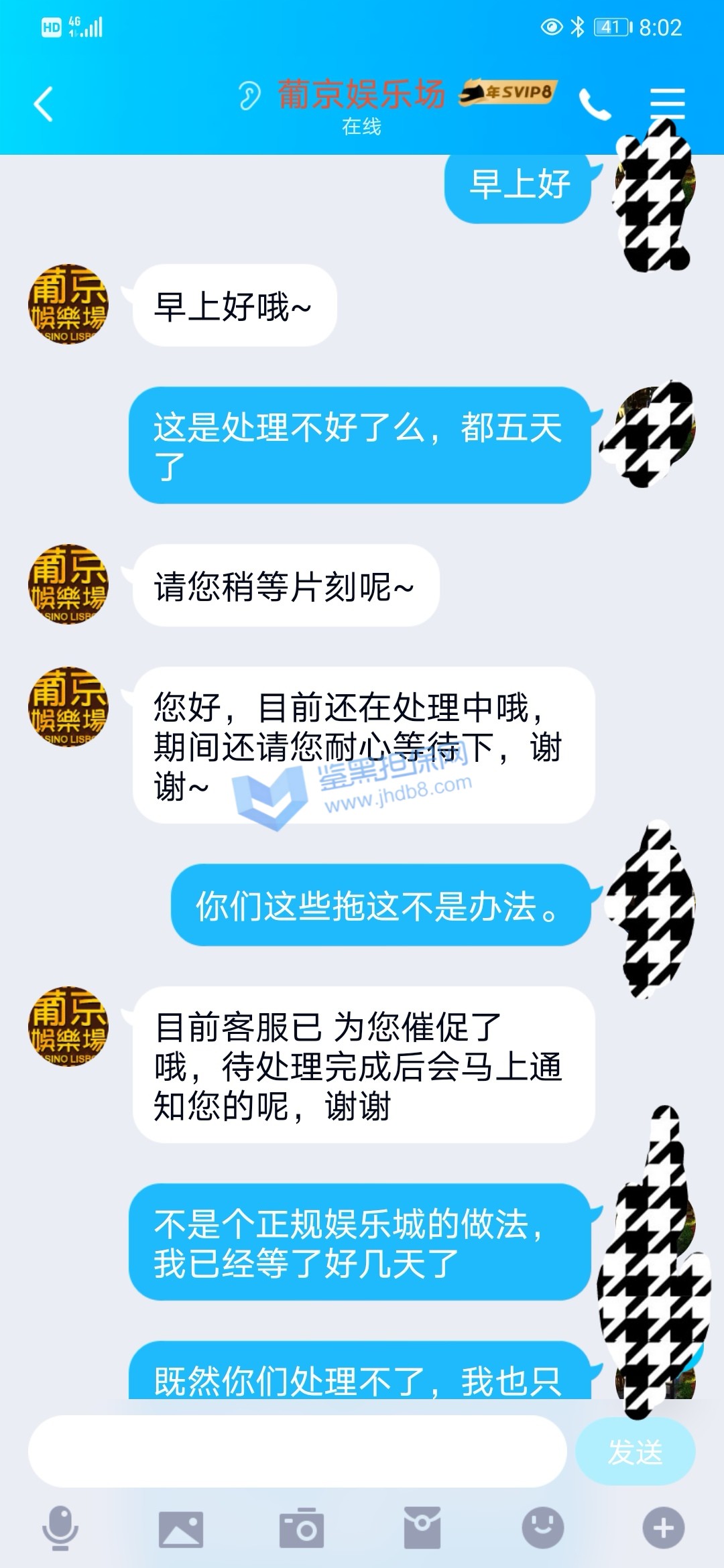The width and height of the screenshot is (724, 1568).
Task: Open the red packet option
Action: coord(422,1528)
